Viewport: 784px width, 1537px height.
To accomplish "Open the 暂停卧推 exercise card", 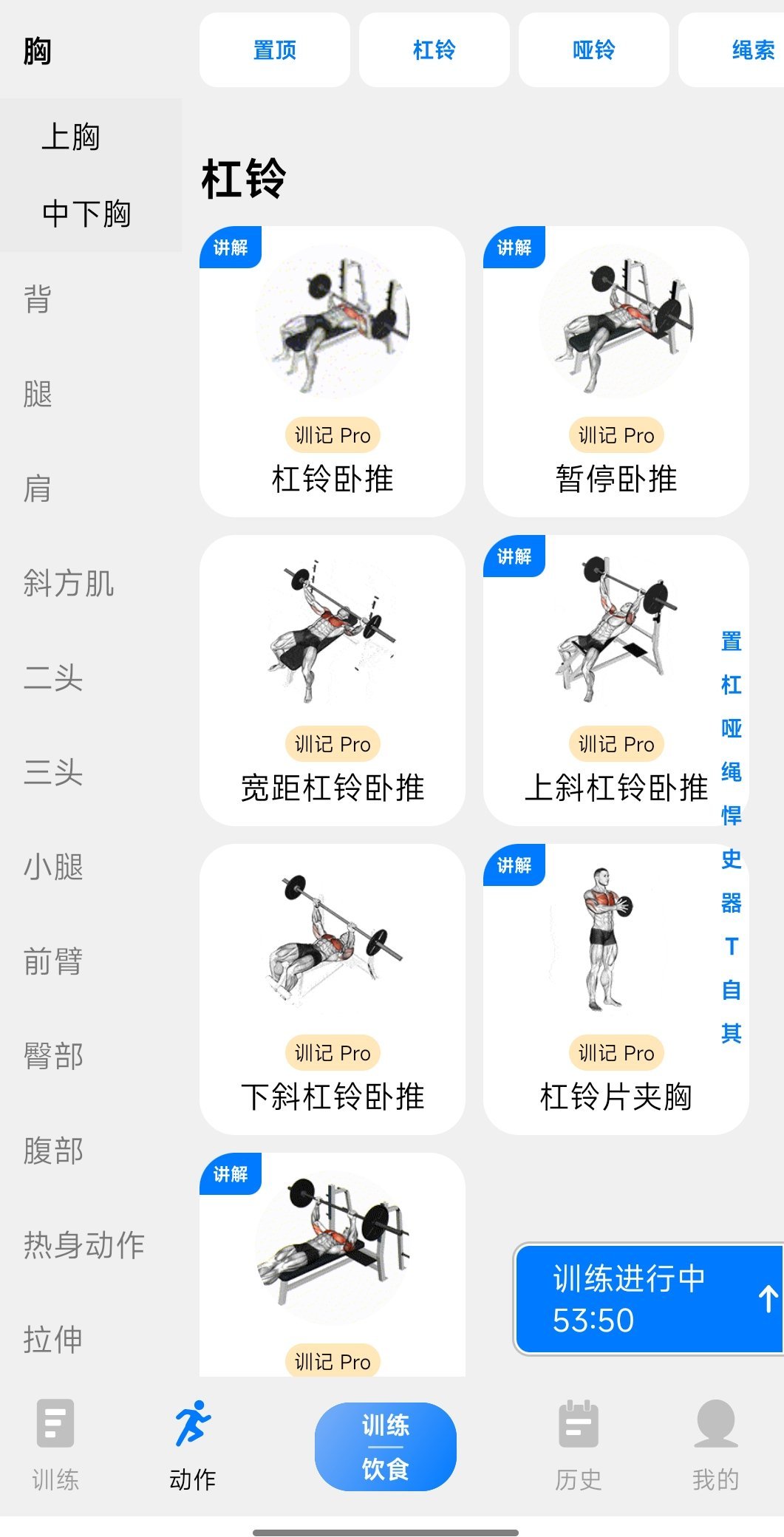I will pos(616,371).
